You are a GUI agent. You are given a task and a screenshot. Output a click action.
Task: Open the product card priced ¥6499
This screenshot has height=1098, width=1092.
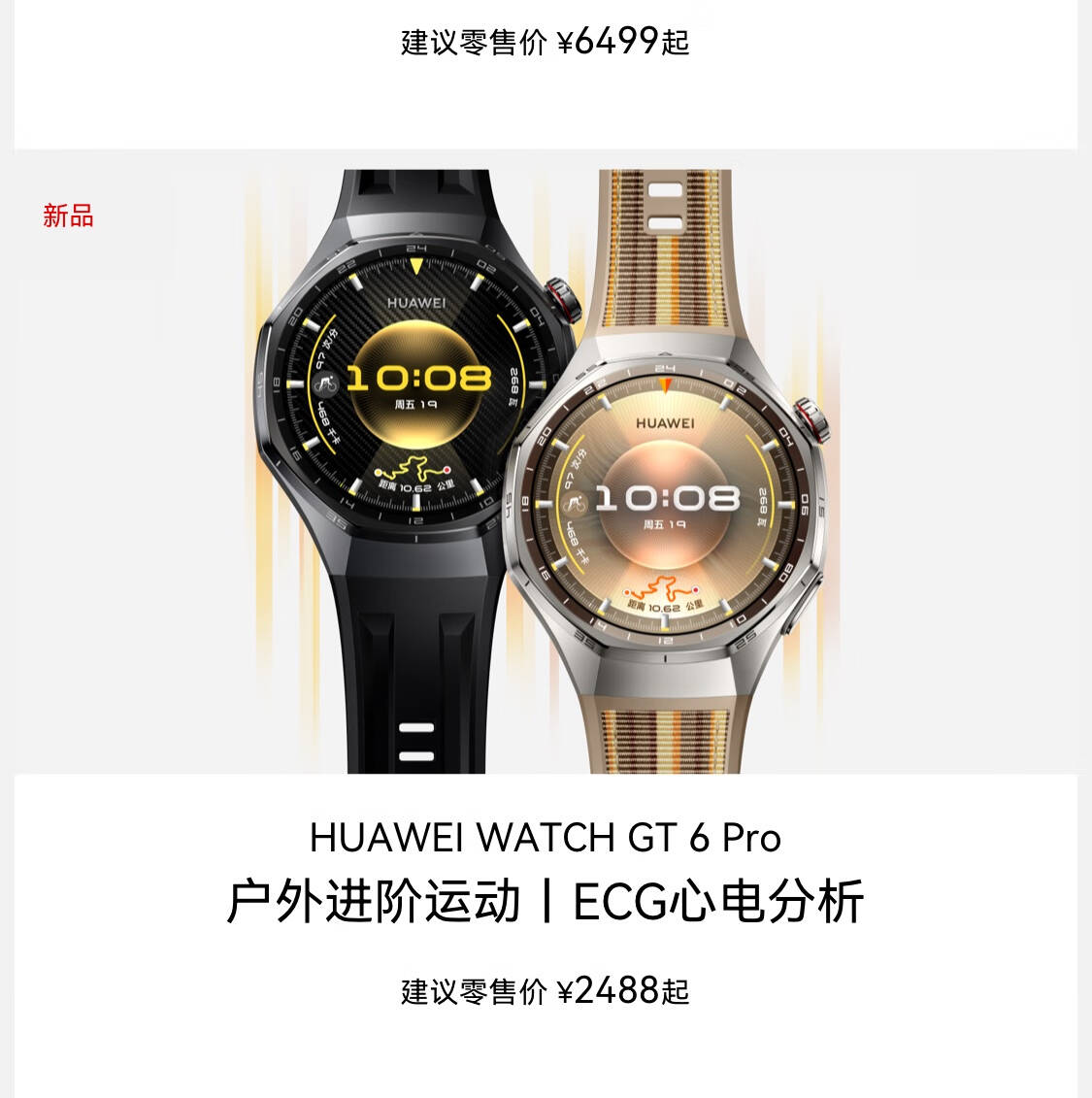[546, 74]
